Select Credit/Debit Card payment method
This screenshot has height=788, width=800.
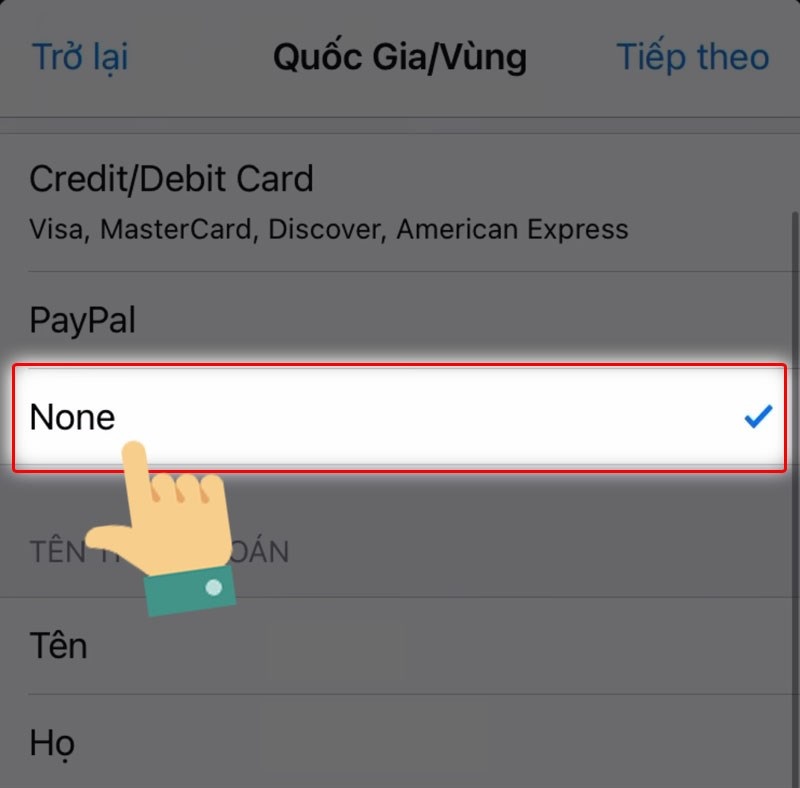pos(400,203)
